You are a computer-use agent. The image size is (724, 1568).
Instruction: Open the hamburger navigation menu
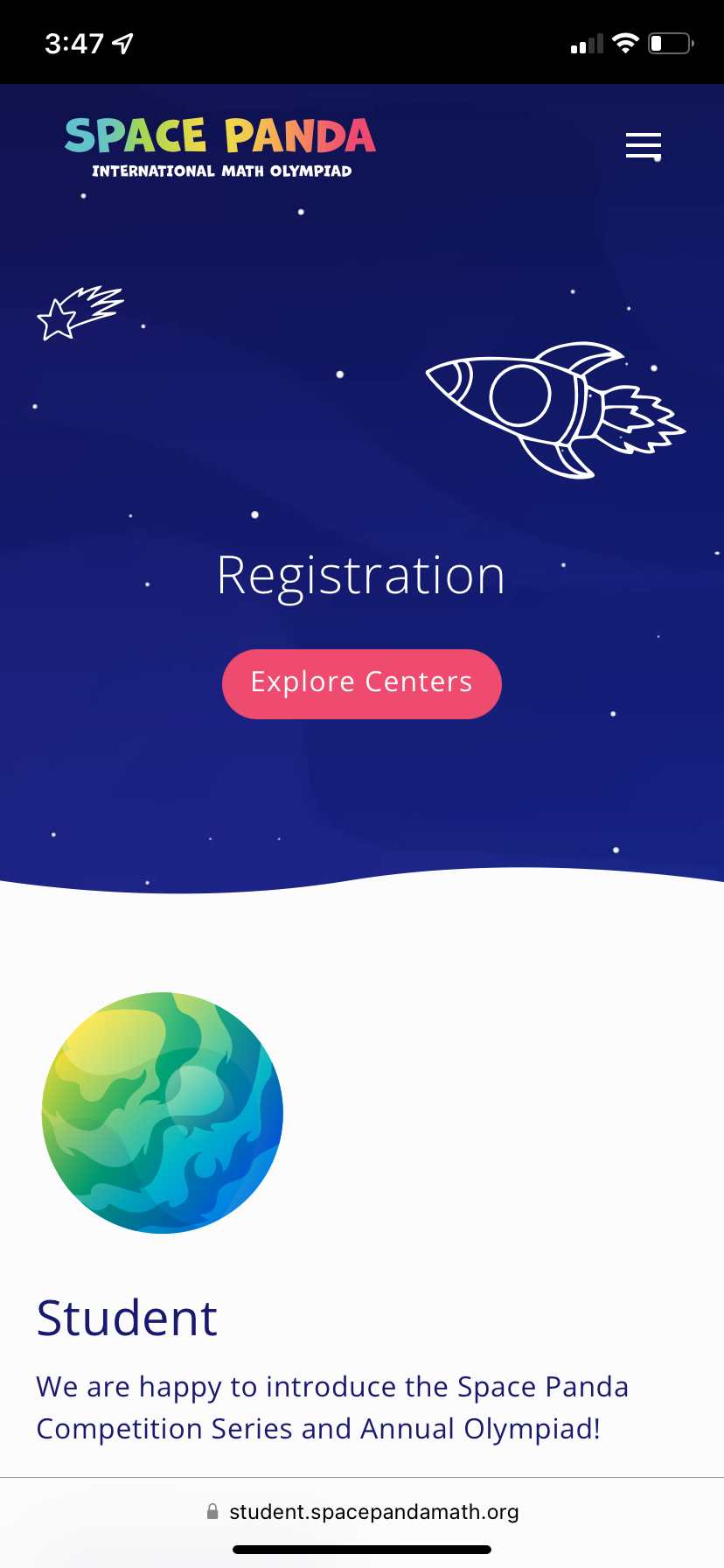tap(643, 145)
